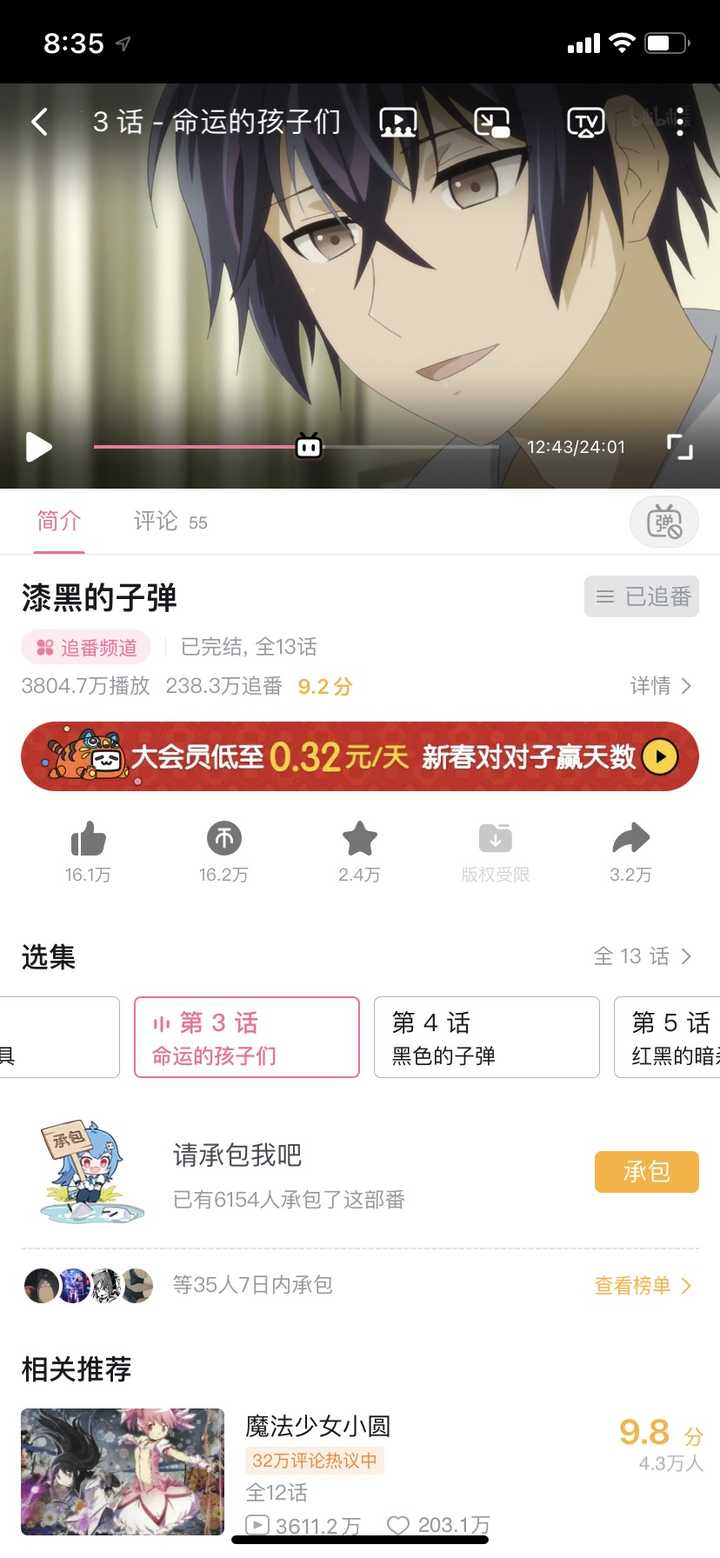Cast video to TV

tap(585, 123)
